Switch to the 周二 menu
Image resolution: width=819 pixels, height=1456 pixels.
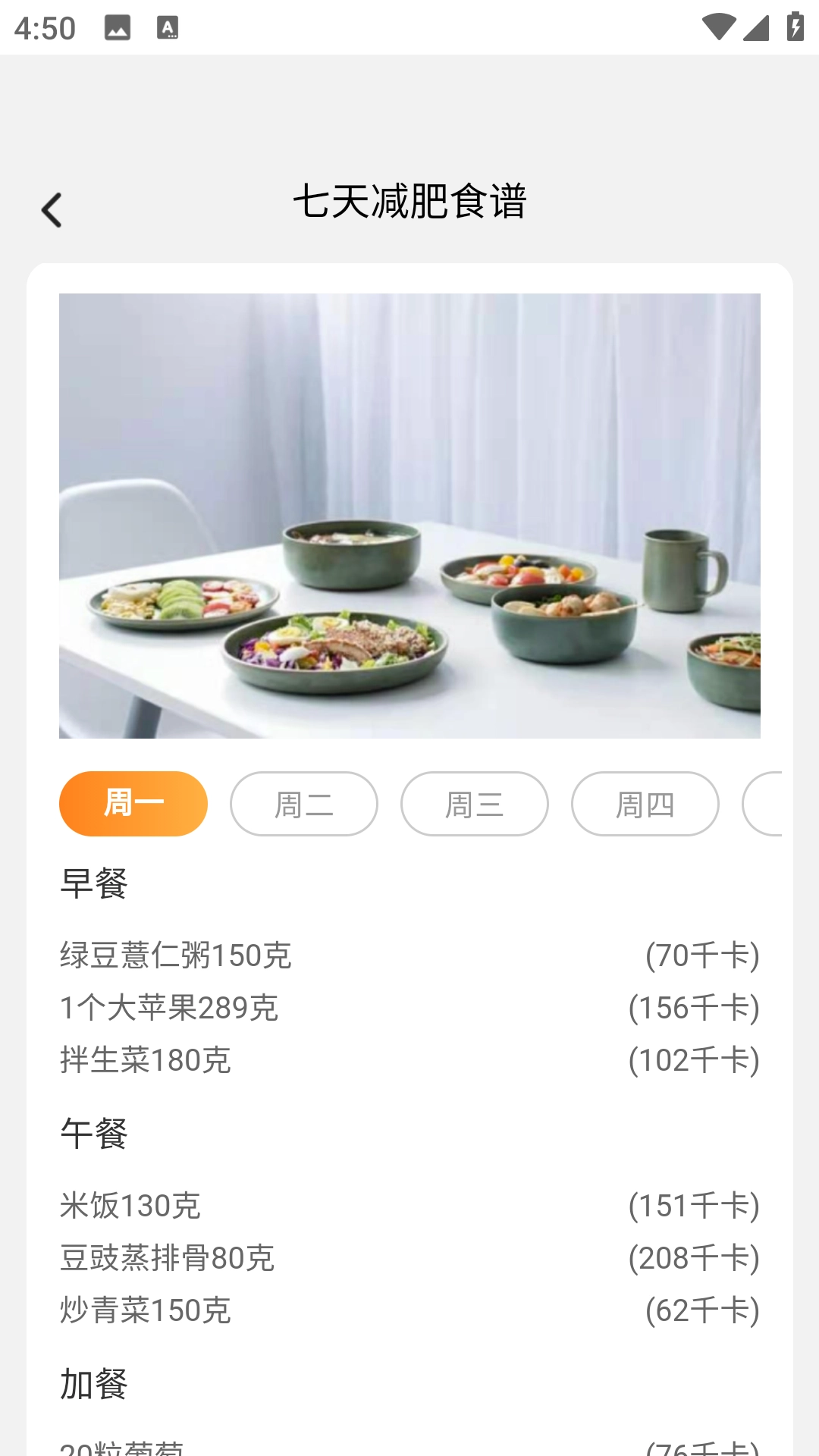(x=304, y=804)
